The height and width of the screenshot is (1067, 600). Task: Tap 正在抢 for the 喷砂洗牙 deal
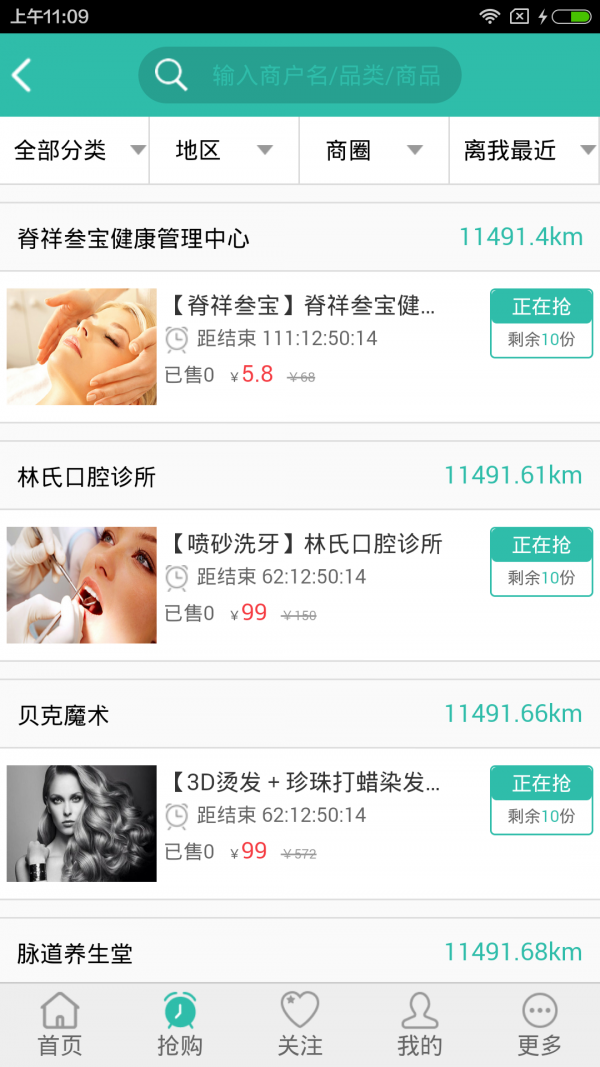pyautogui.click(x=541, y=561)
